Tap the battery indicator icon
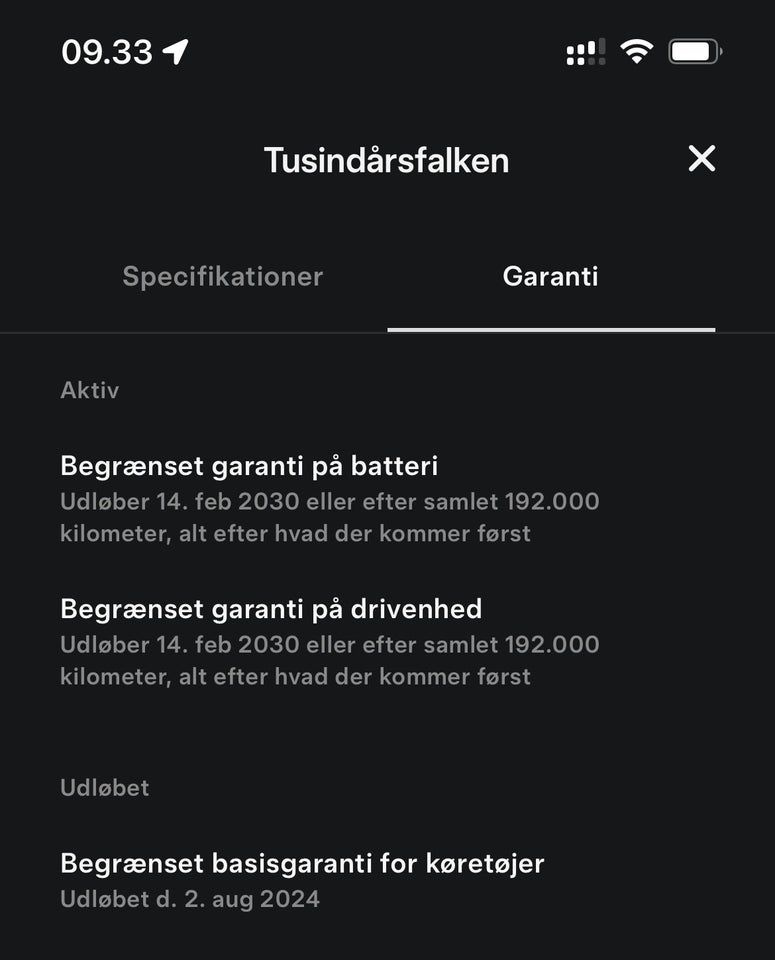The image size is (775, 960). pyautogui.click(x=692, y=51)
